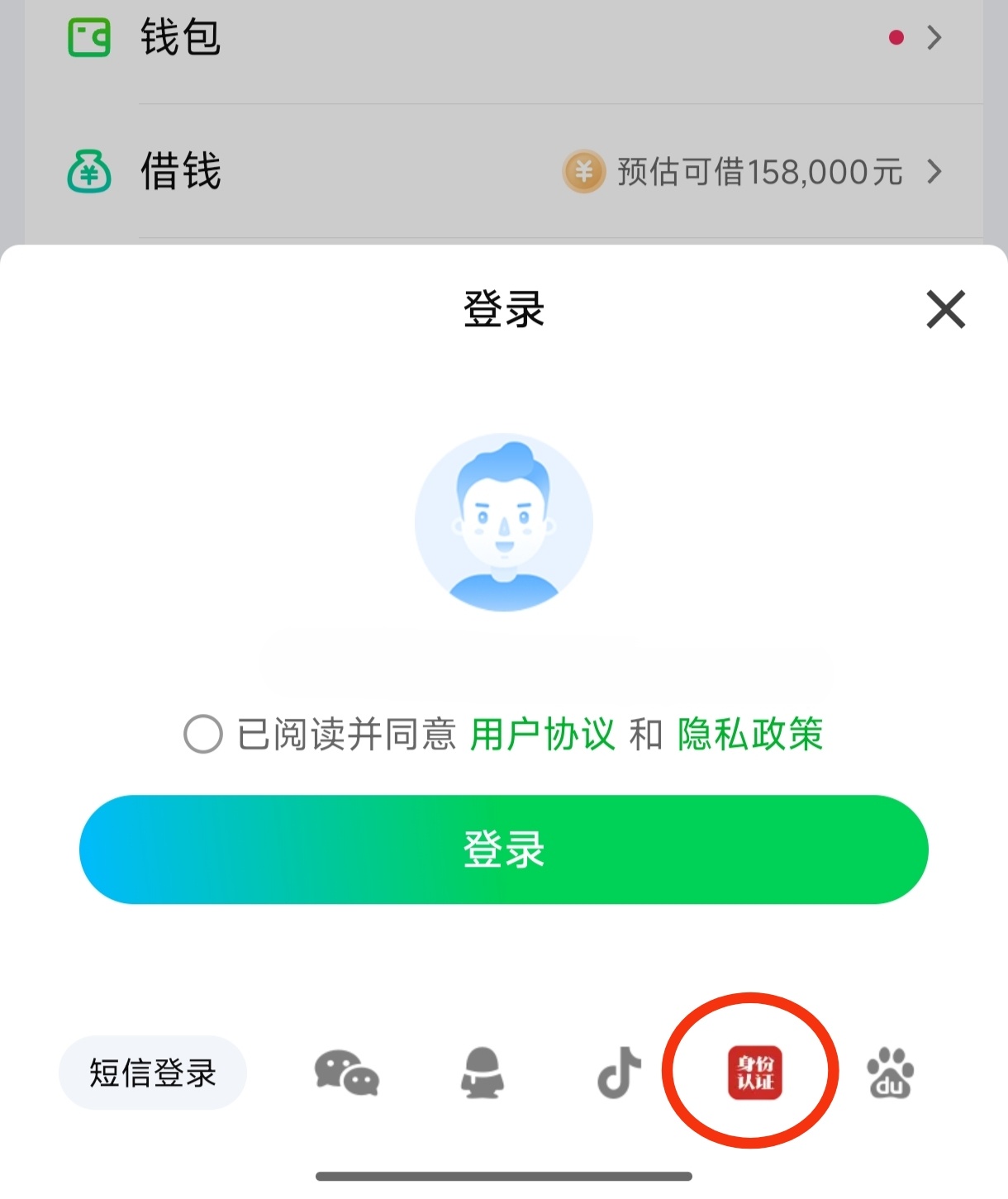The image size is (1008, 1199).
Task: Open the 钱包 wallet row
Action: click(504, 38)
